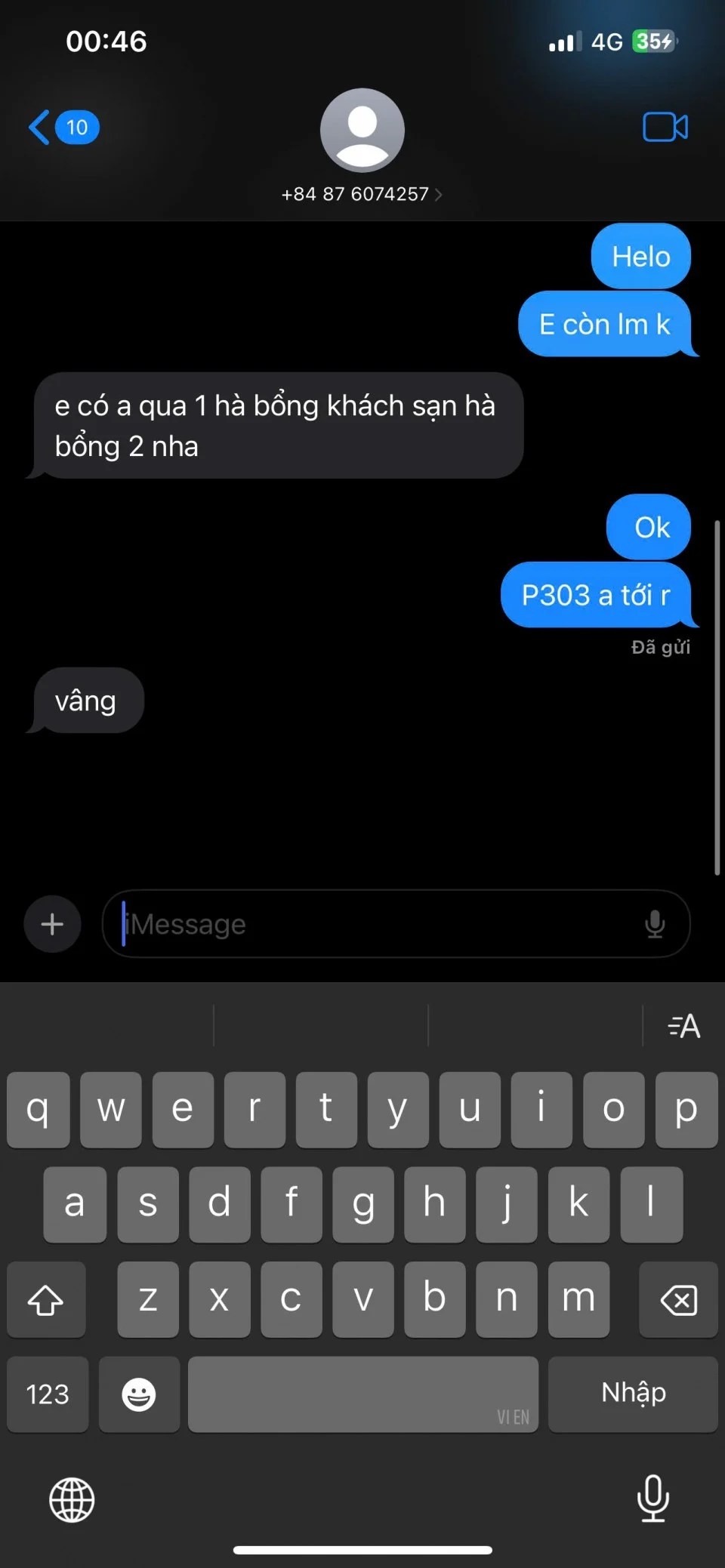Tap the shift key
The width and height of the screenshot is (725, 1568).
coord(45,1299)
